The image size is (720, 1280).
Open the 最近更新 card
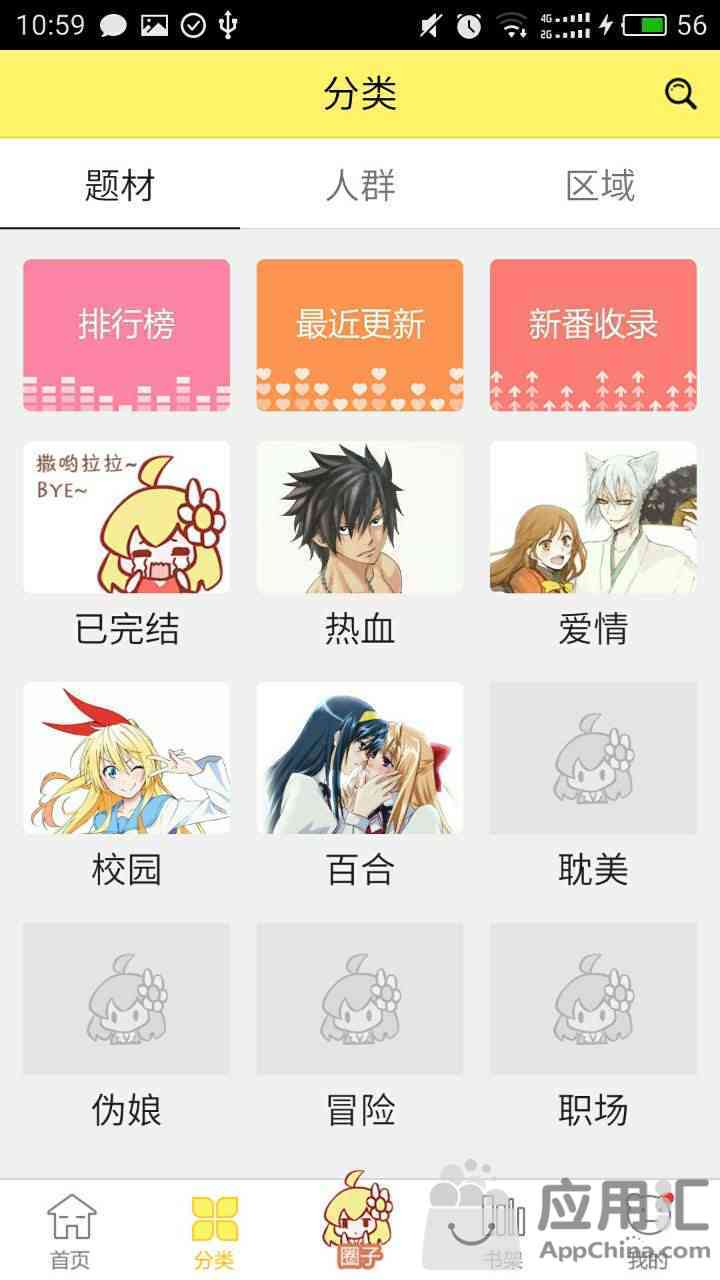[x=360, y=335]
